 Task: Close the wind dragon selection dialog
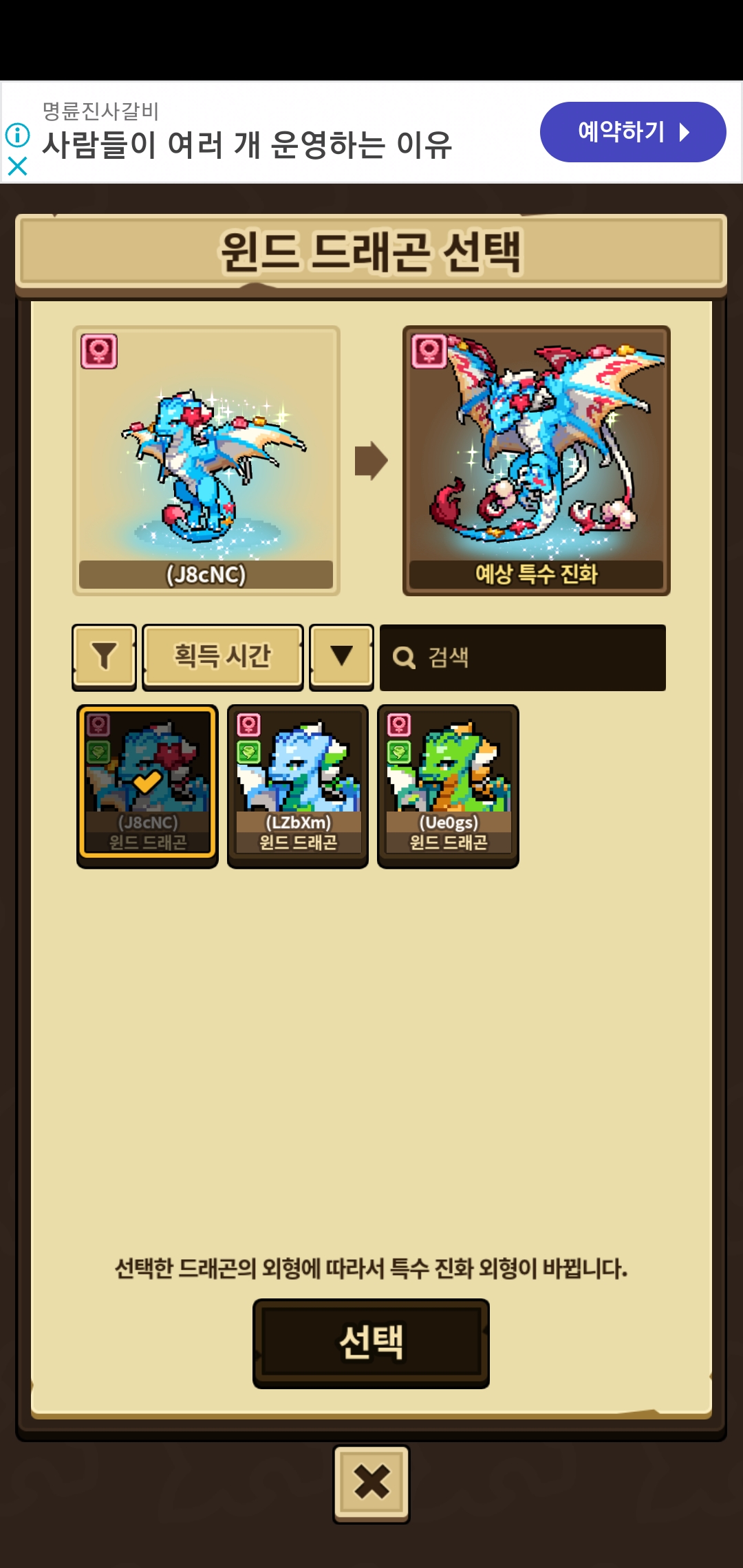click(371, 1483)
